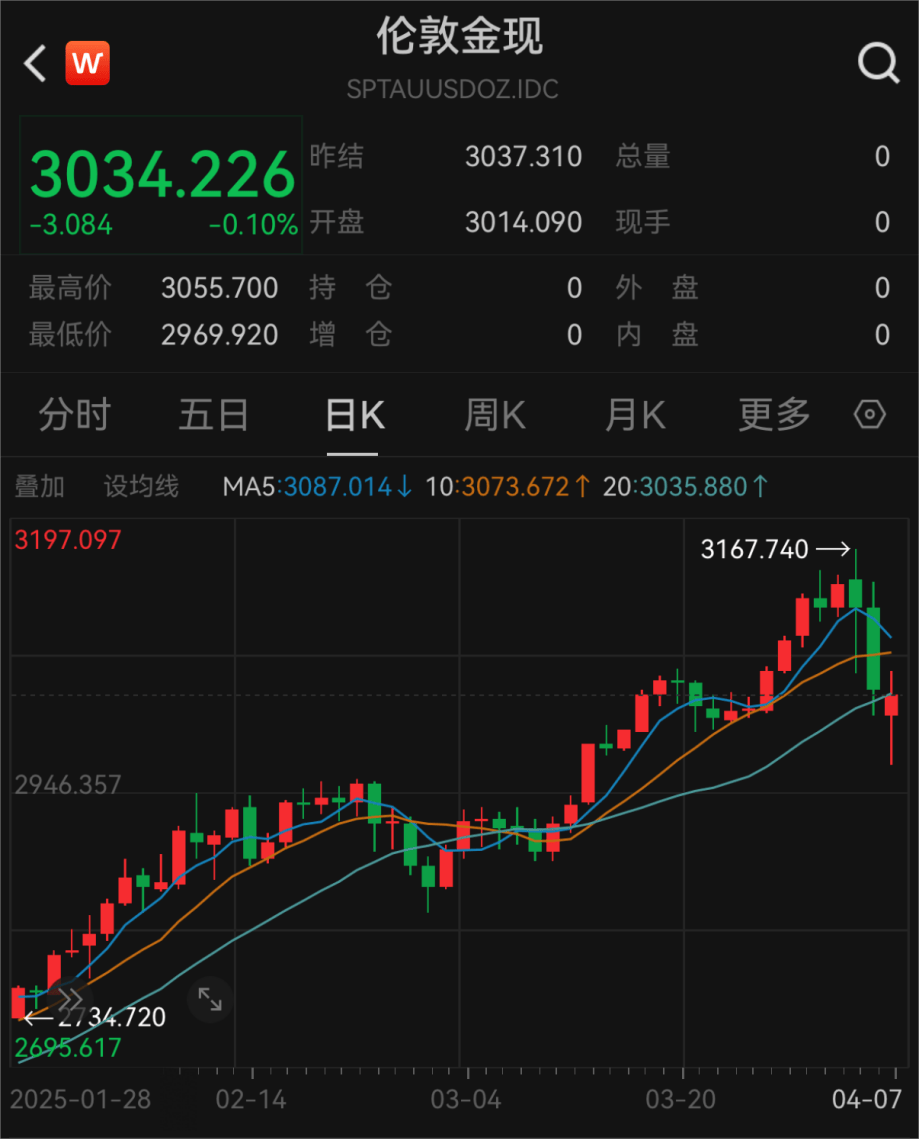Viewport: 919px width, 1139px height.
Task: Open 设均线 moving average settings
Action: pyautogui.click(x=141, y=487)
